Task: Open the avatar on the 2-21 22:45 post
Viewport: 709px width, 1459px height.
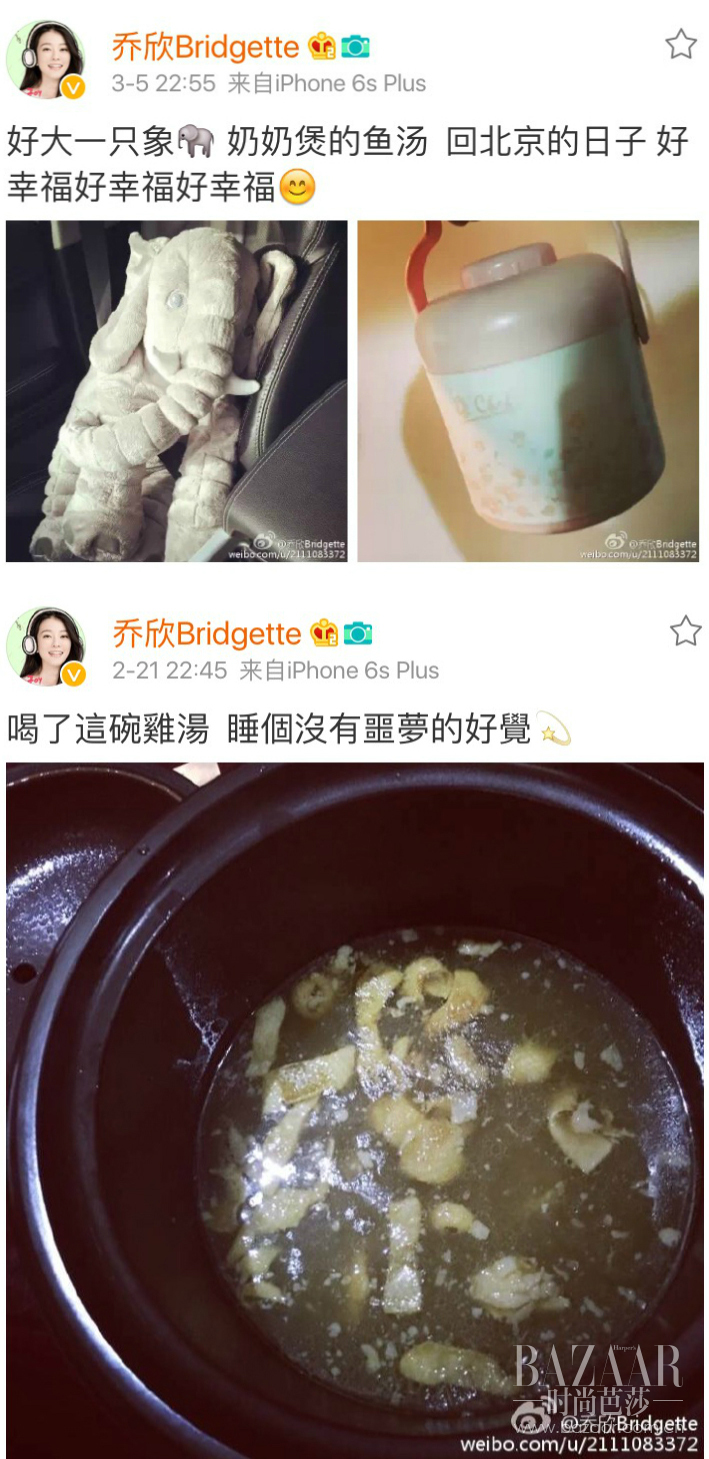Action: [45, 646]
